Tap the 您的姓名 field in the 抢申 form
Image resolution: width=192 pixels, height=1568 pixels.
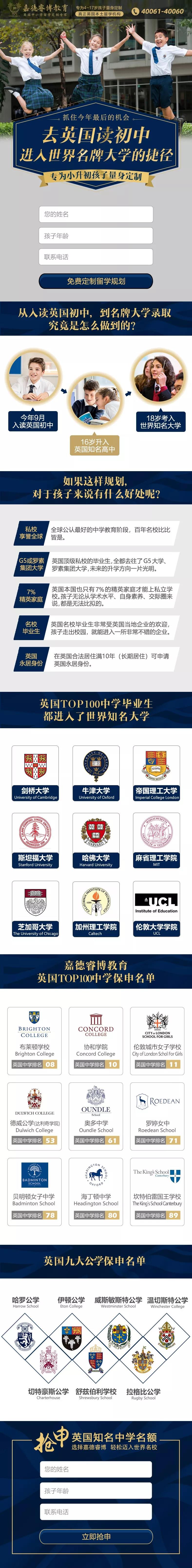pos(96,1469)
